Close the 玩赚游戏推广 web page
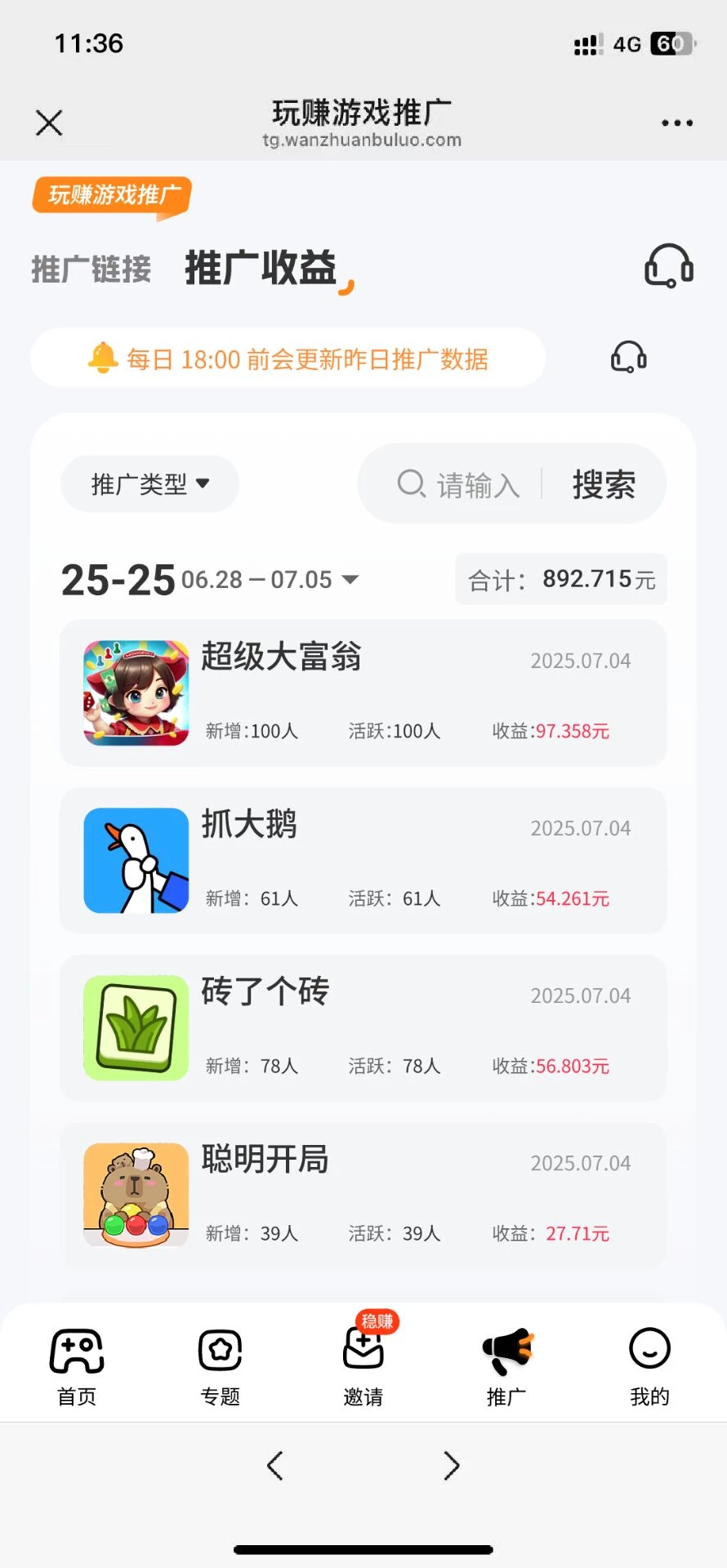Screen dimensions: 727x1568 coord(49,123)
